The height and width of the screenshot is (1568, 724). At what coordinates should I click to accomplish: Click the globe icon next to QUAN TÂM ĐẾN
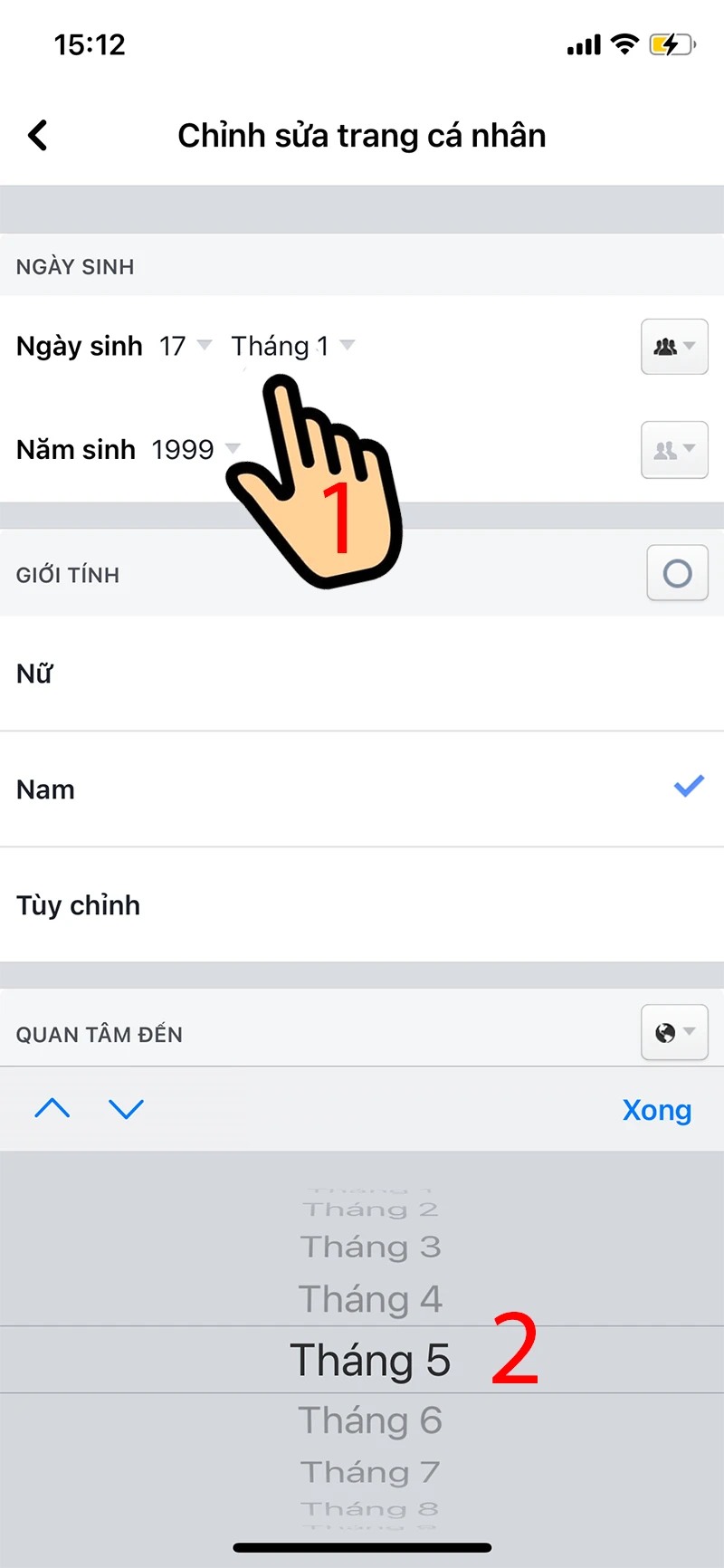(x=673, y=1032)
